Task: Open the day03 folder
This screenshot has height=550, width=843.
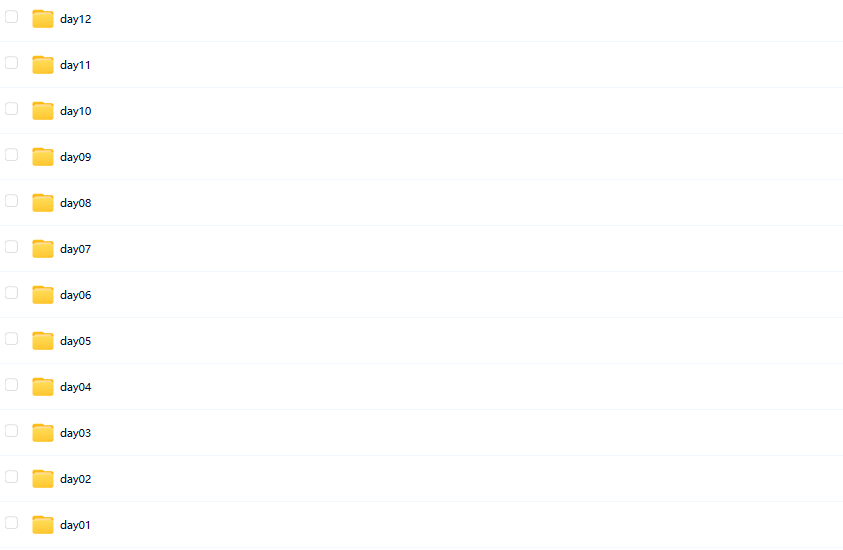Action: pyautogui.click(x=75, y=433)
